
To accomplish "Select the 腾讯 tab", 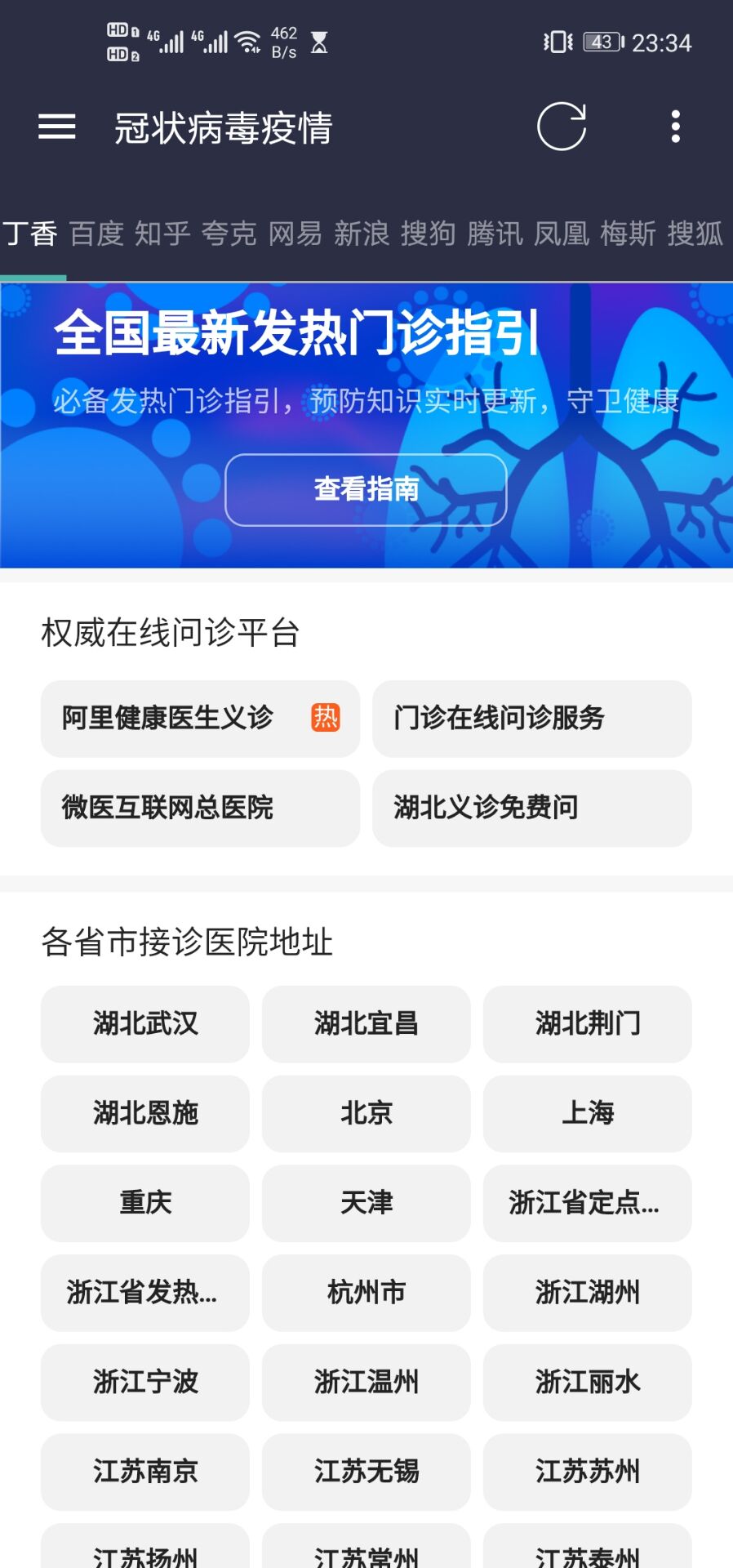I will [x=495, y=234].
